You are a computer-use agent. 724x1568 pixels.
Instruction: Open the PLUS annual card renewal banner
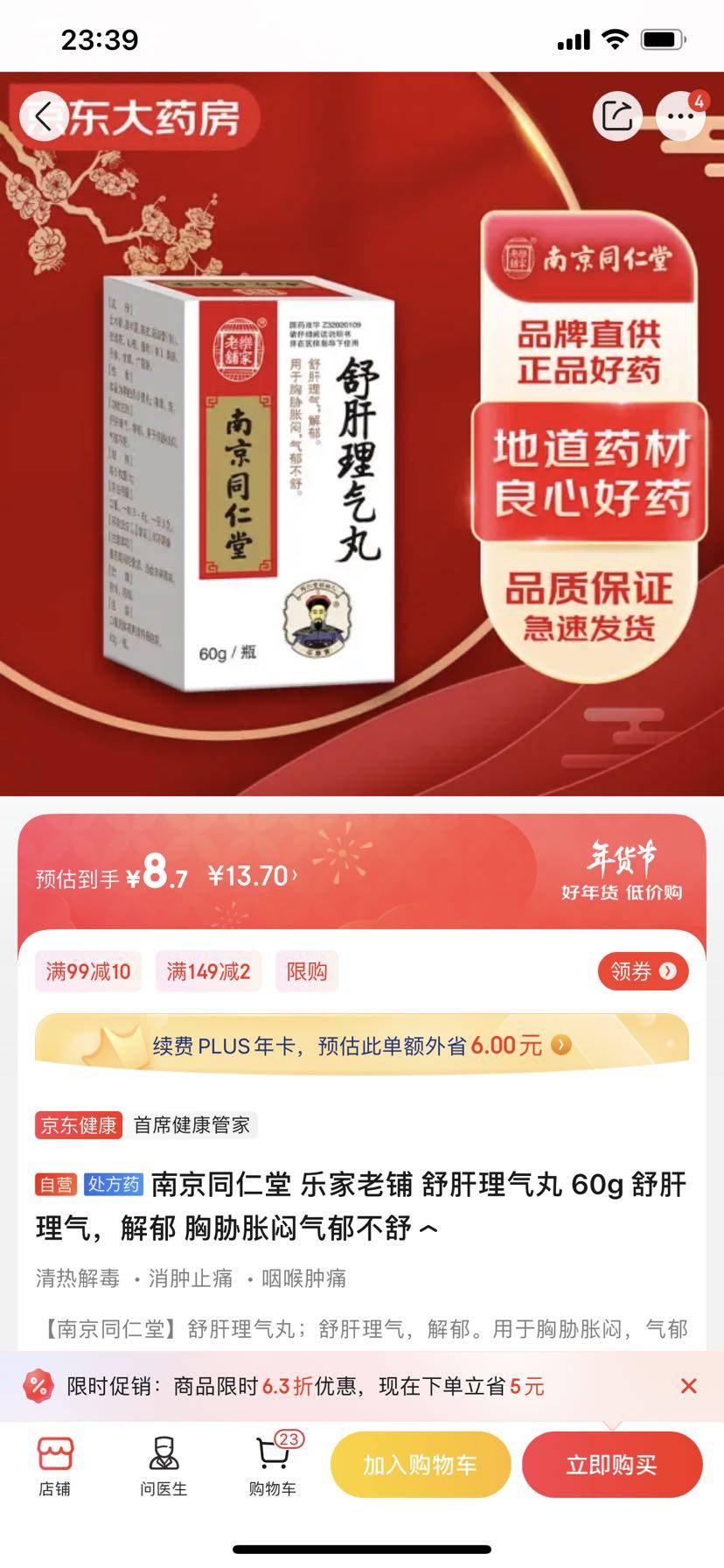point(362,1045)
